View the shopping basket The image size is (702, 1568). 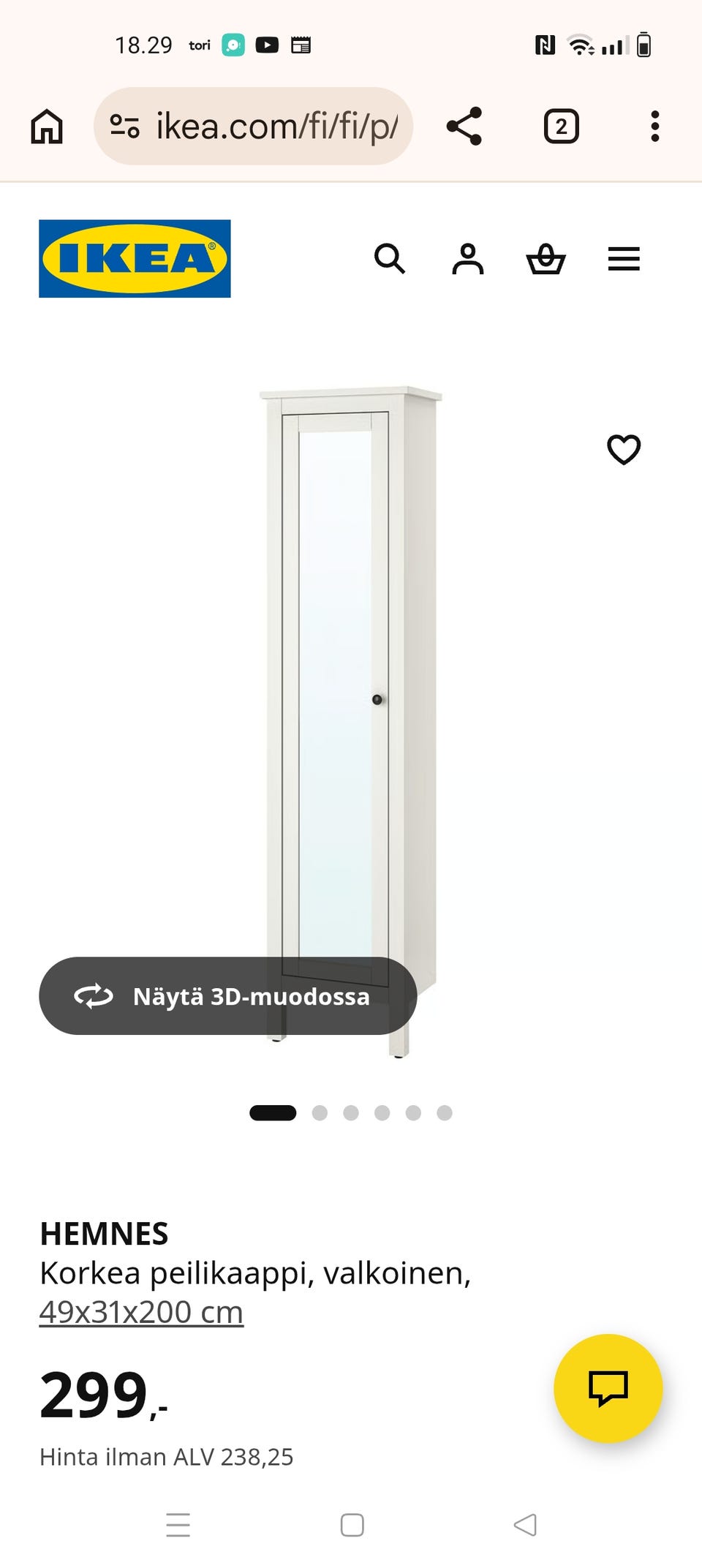(546, 259)
